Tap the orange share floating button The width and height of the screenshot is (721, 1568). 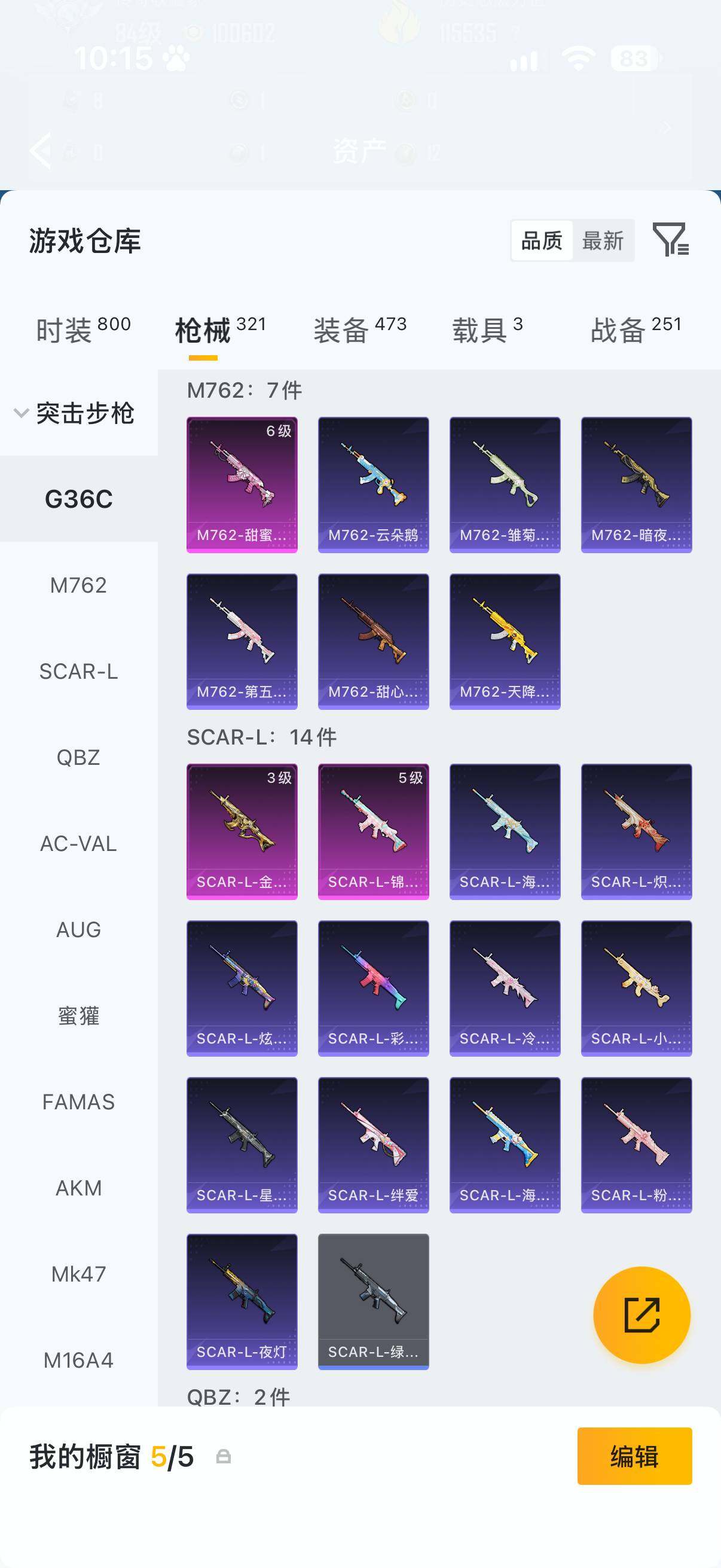coord(642,1315)
